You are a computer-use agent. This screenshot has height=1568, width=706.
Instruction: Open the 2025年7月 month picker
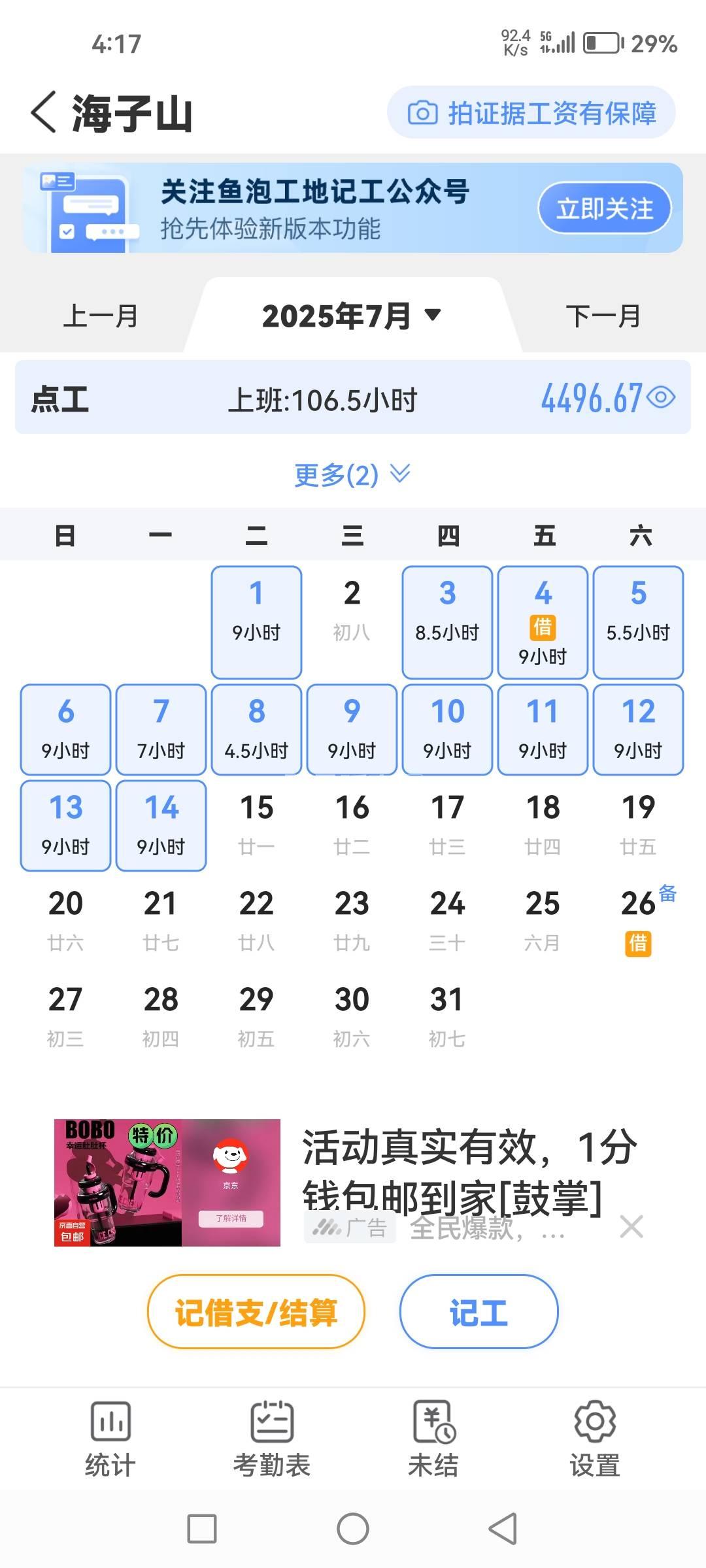pyautogui.click(x=352, y=316)
